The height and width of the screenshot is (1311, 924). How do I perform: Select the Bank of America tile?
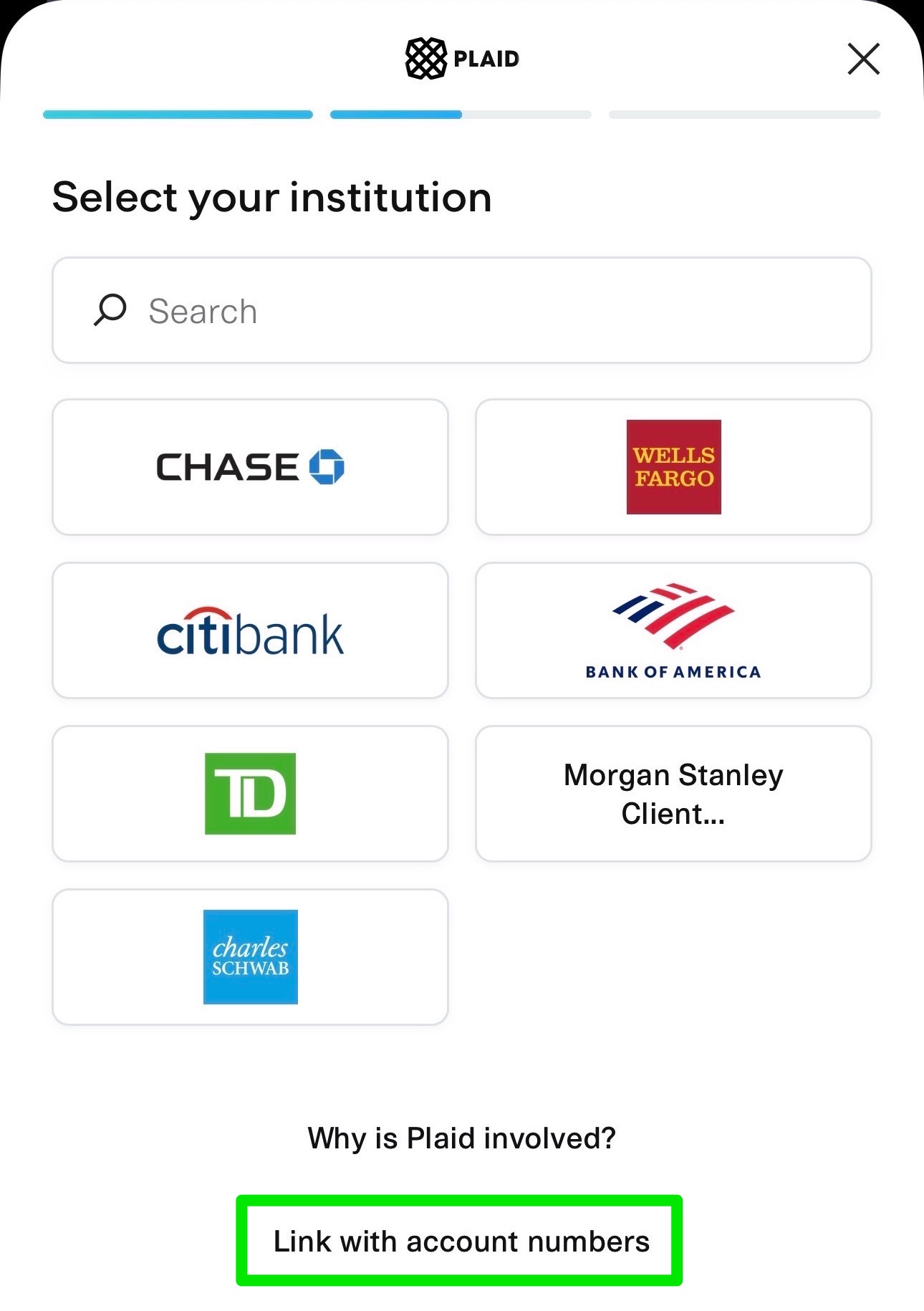point(674,630)
